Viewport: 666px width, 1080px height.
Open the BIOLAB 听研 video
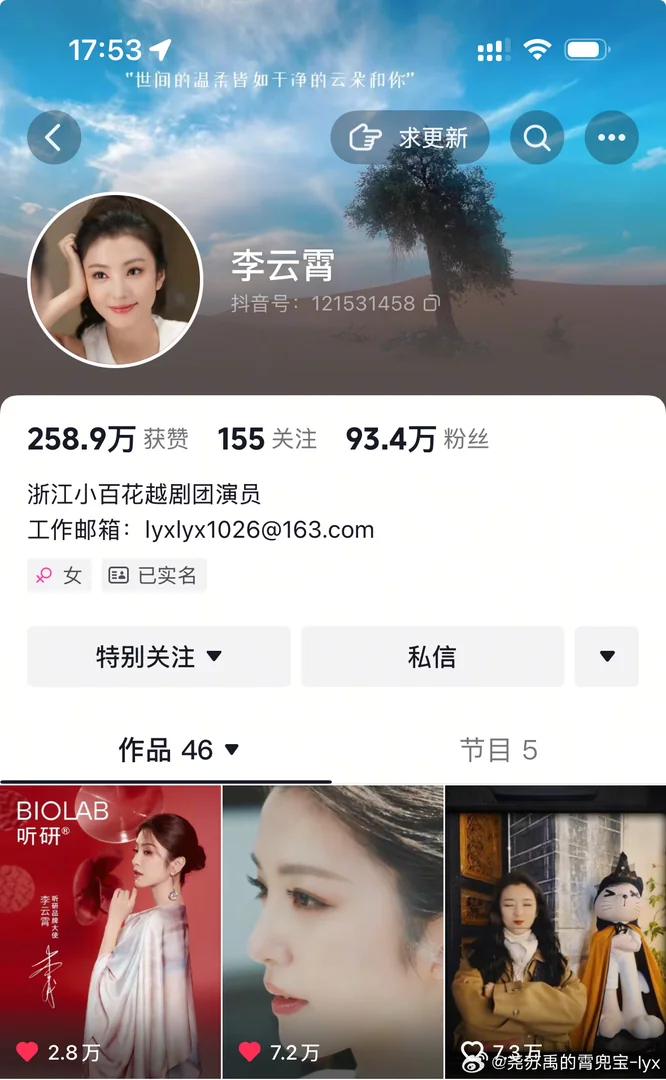110,930
